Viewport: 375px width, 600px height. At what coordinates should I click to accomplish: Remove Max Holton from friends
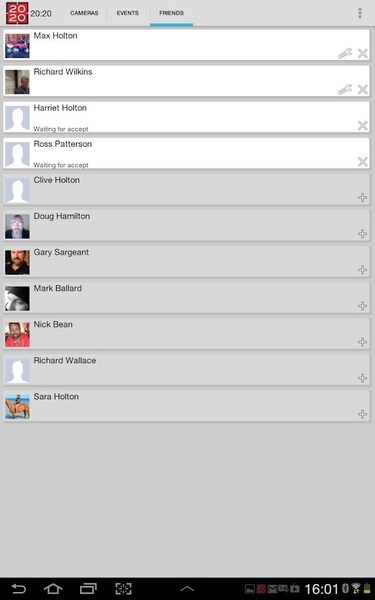362,54
